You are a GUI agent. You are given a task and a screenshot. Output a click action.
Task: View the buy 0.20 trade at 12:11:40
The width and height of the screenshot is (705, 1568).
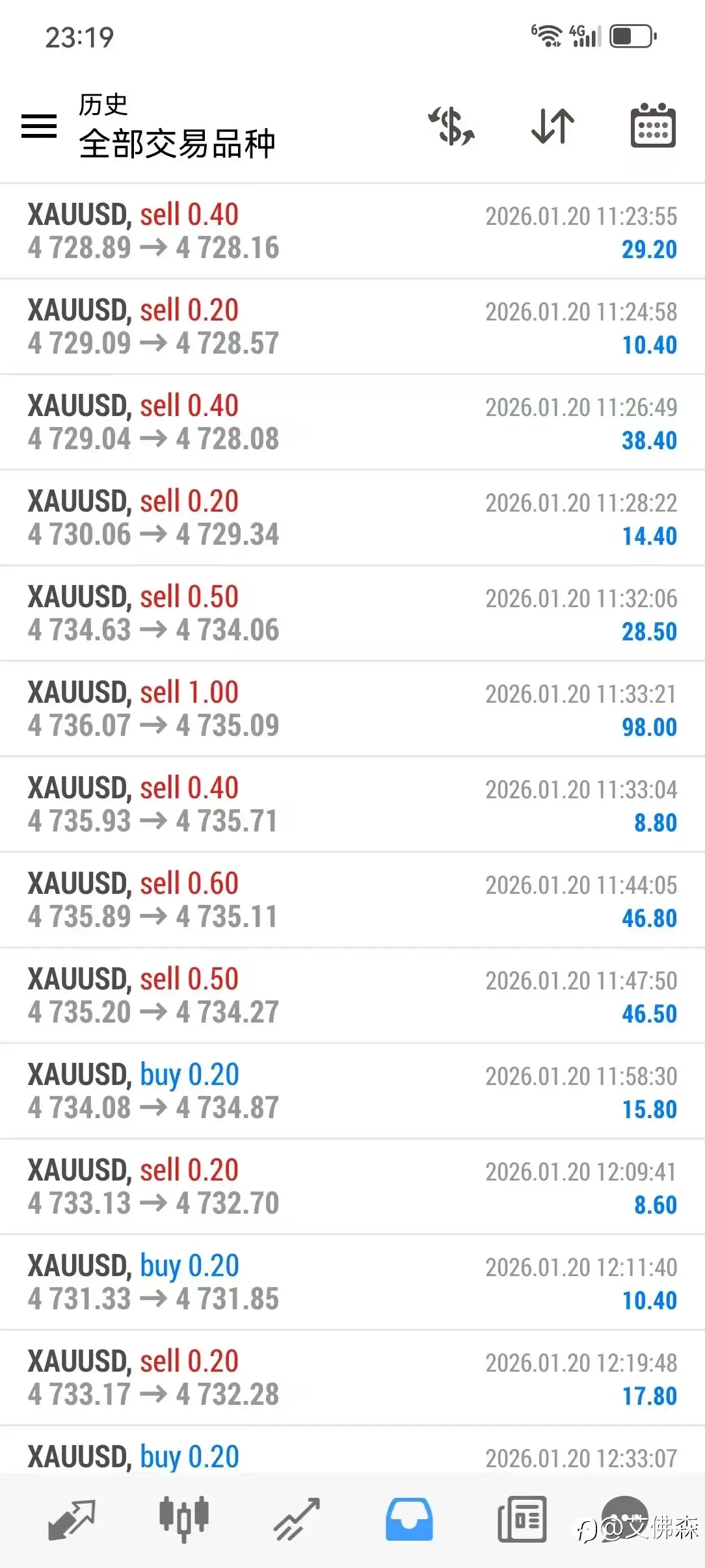pyautogui.click(x=352, y=1283)
